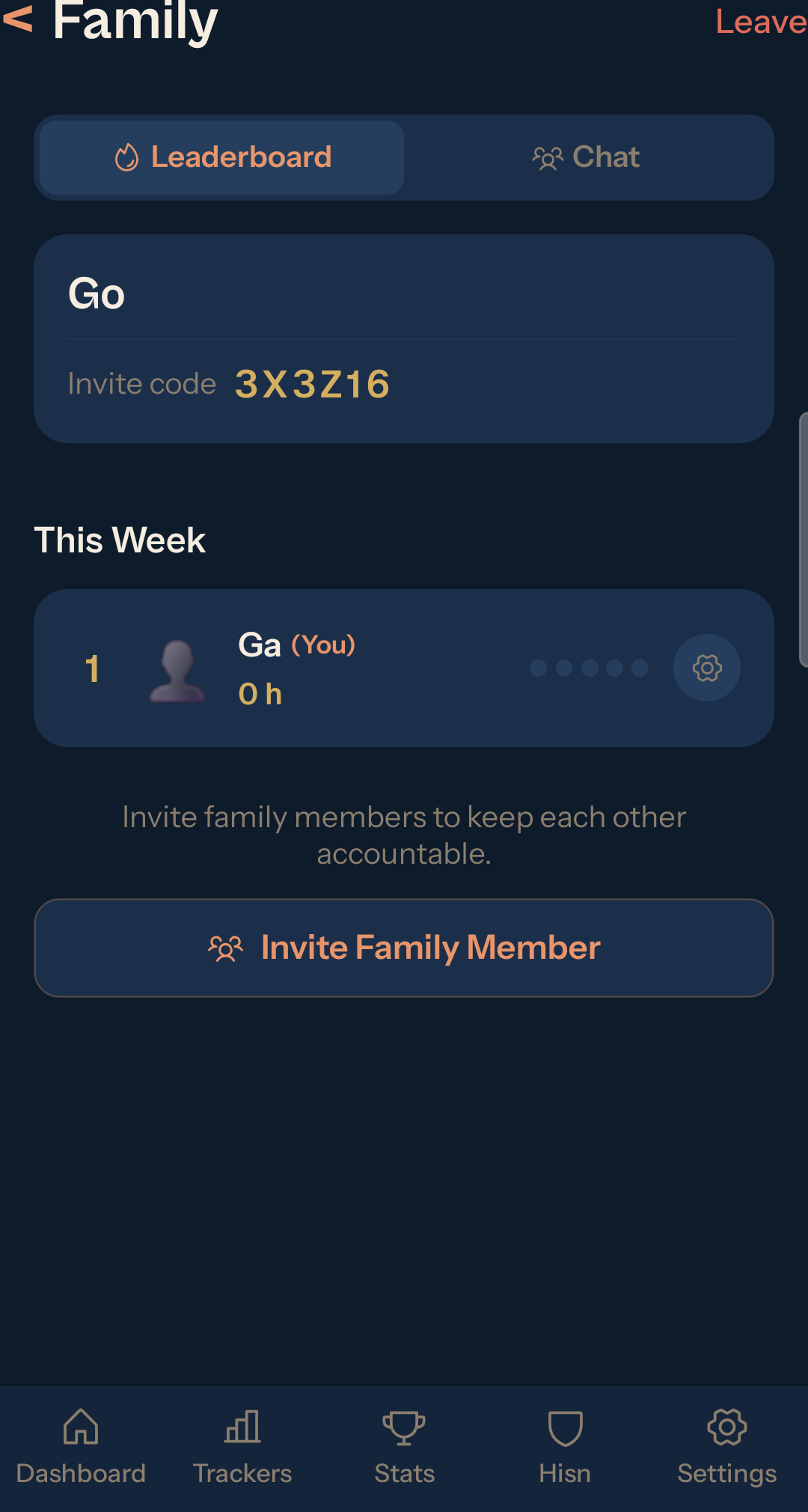Image resolution: width=808 pixels, height=1512 pixels.
Task: Open member settings gear beside your rank
Action: 706,668
